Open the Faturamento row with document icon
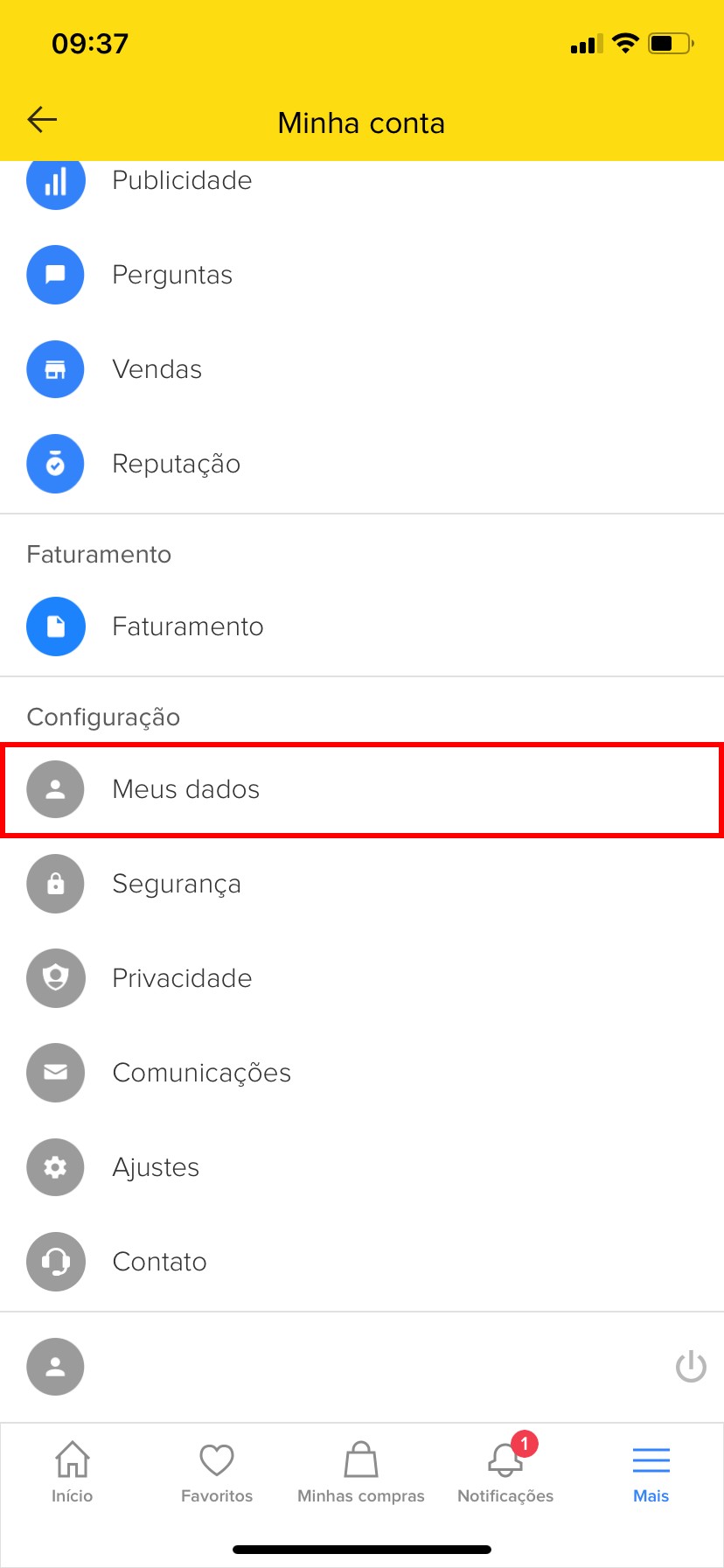724x1568 pixels. (187, 626)
